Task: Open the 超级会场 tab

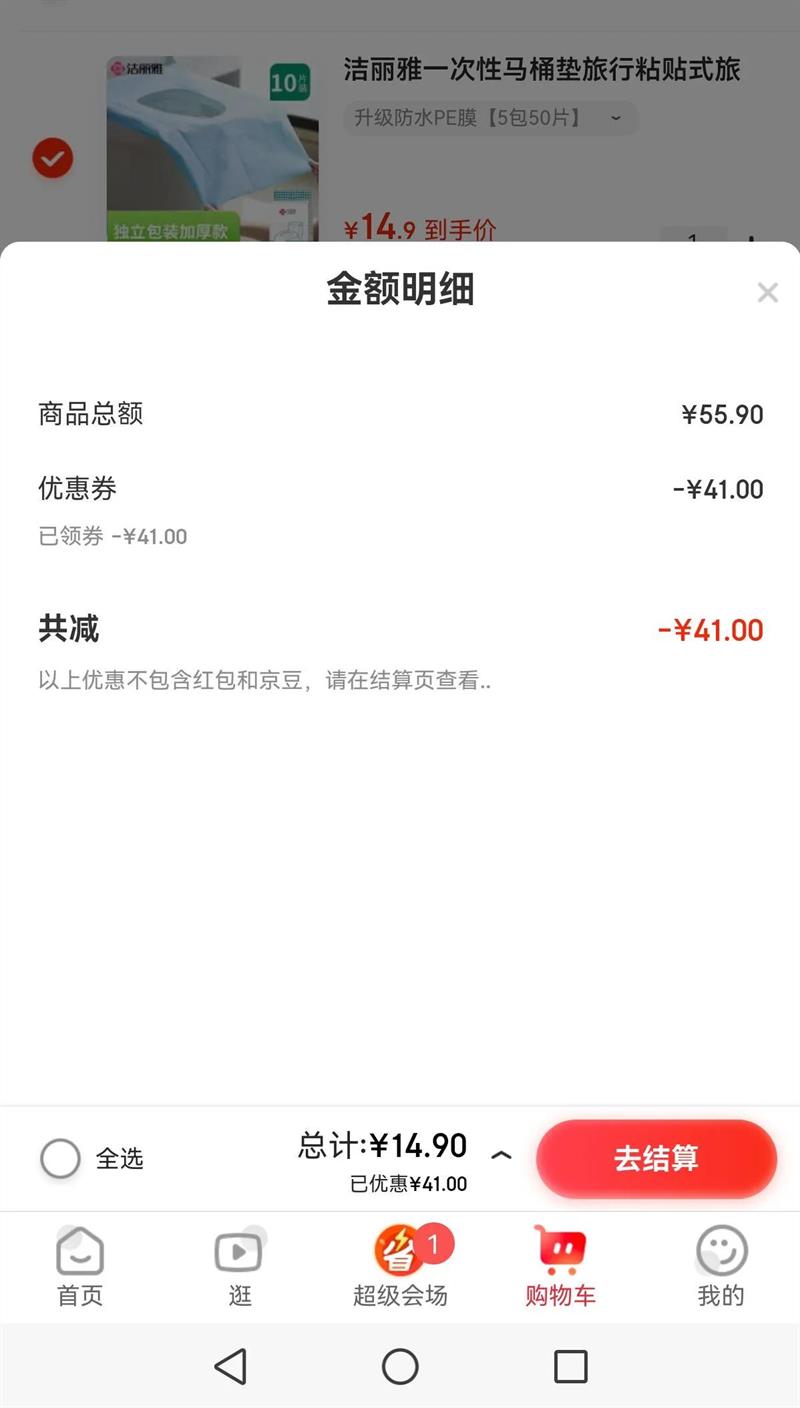Action: (400, 1267)
